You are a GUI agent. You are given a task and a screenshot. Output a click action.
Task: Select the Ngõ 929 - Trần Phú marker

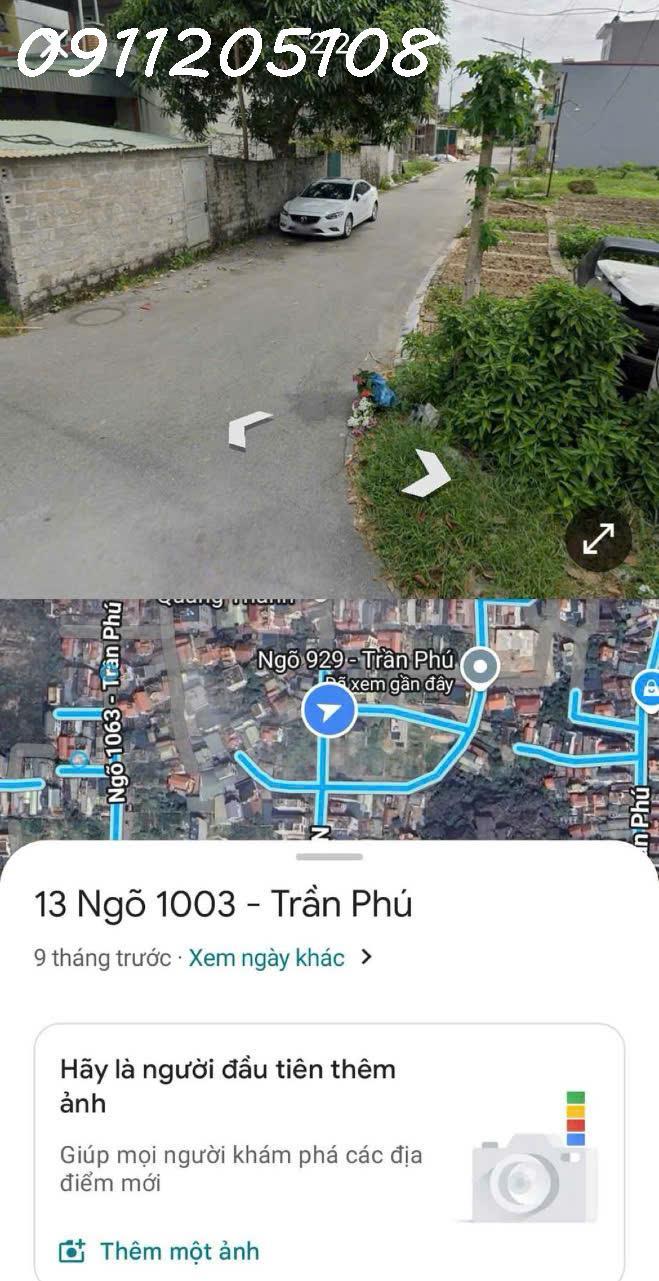click(483, 666)
